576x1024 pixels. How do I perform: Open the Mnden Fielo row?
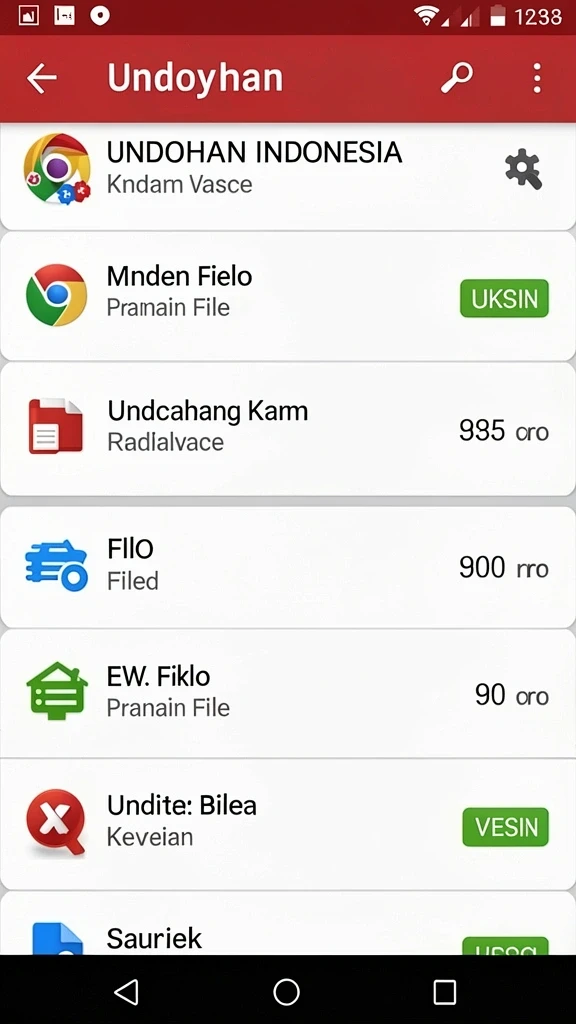click(x=288, y=296)
